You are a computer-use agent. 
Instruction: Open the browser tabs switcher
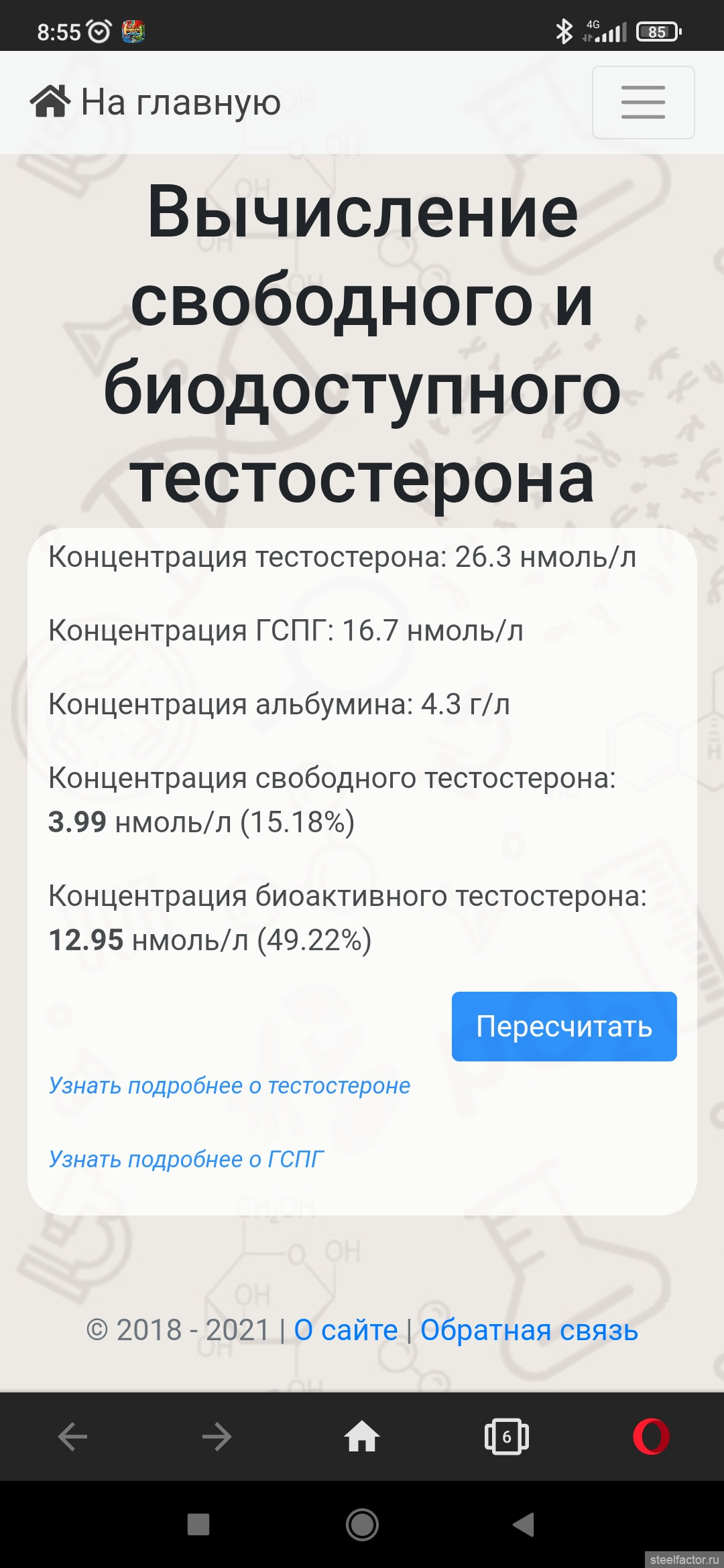(x=507, y=1436)
